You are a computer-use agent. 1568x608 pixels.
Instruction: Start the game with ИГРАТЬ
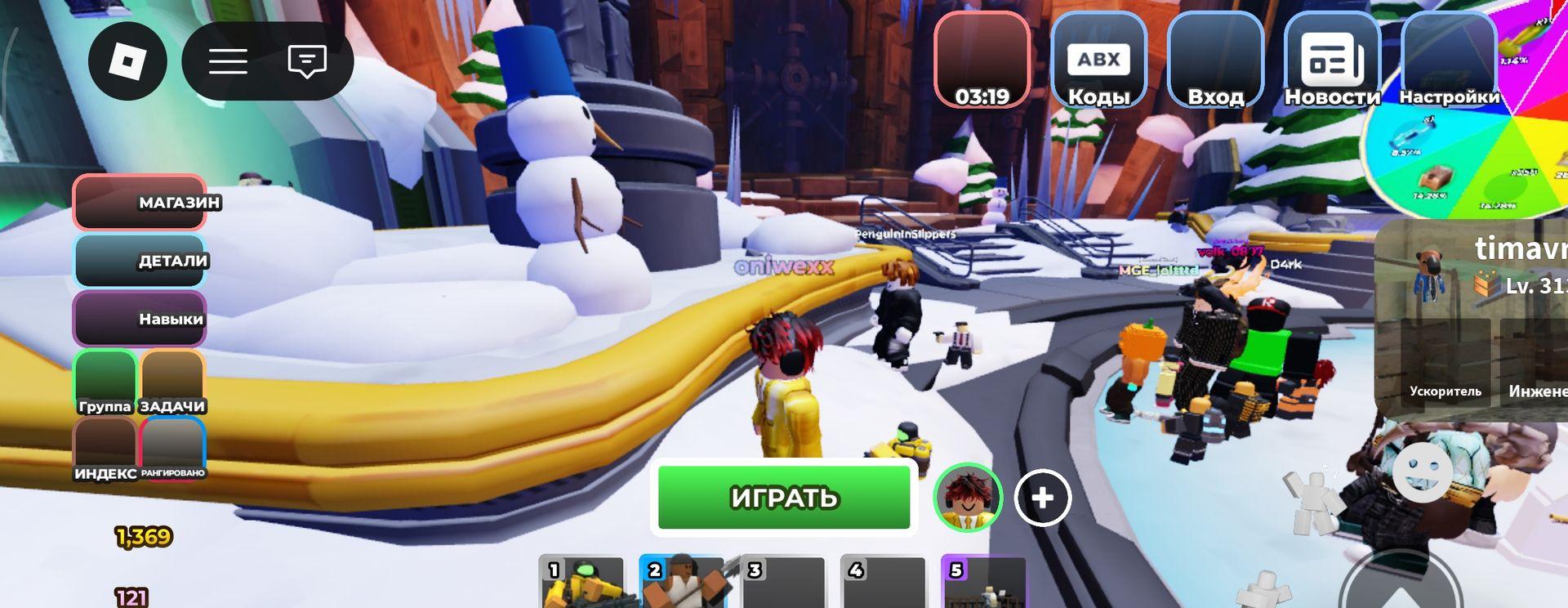[x=784, y=497]
